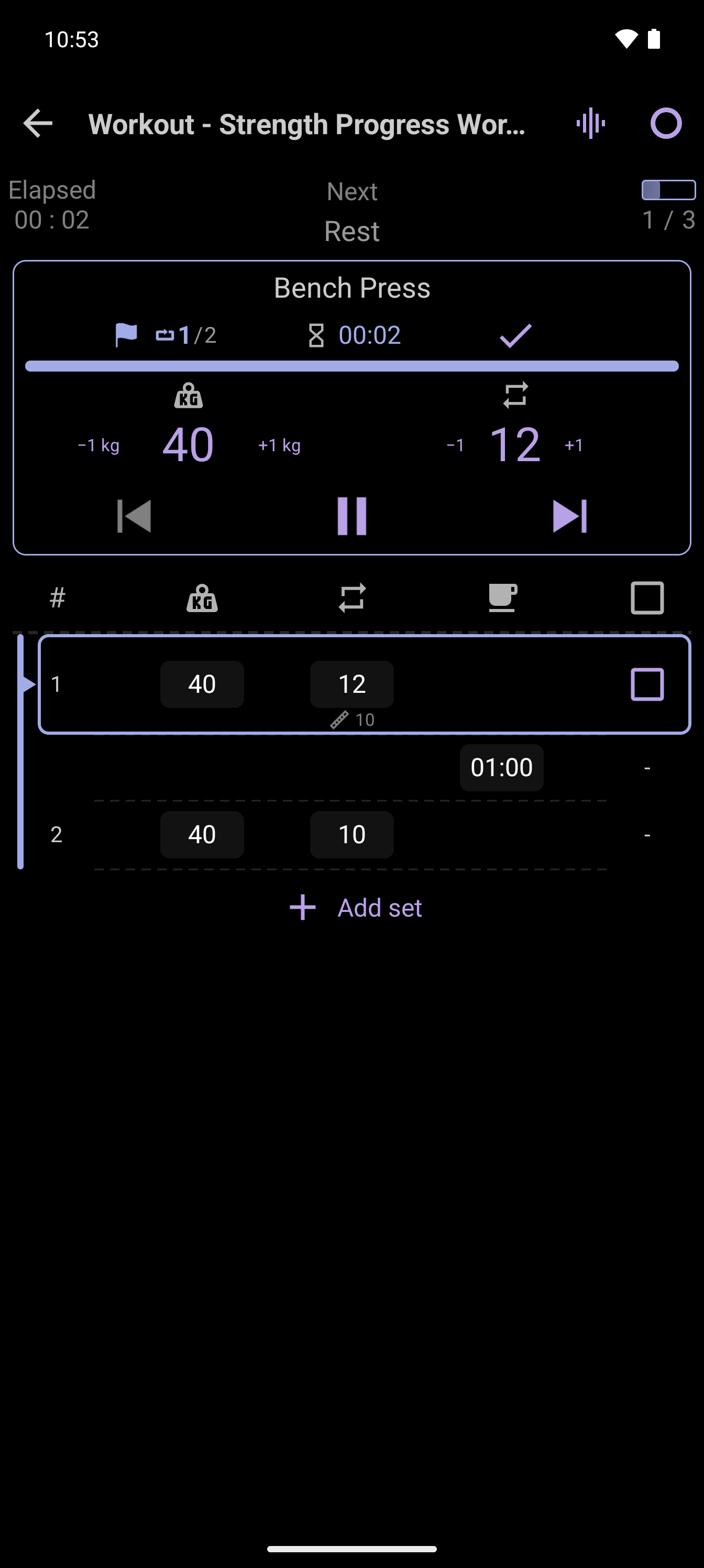
Task: Tap the circle icon in the app bar
Action: point(666,124)
